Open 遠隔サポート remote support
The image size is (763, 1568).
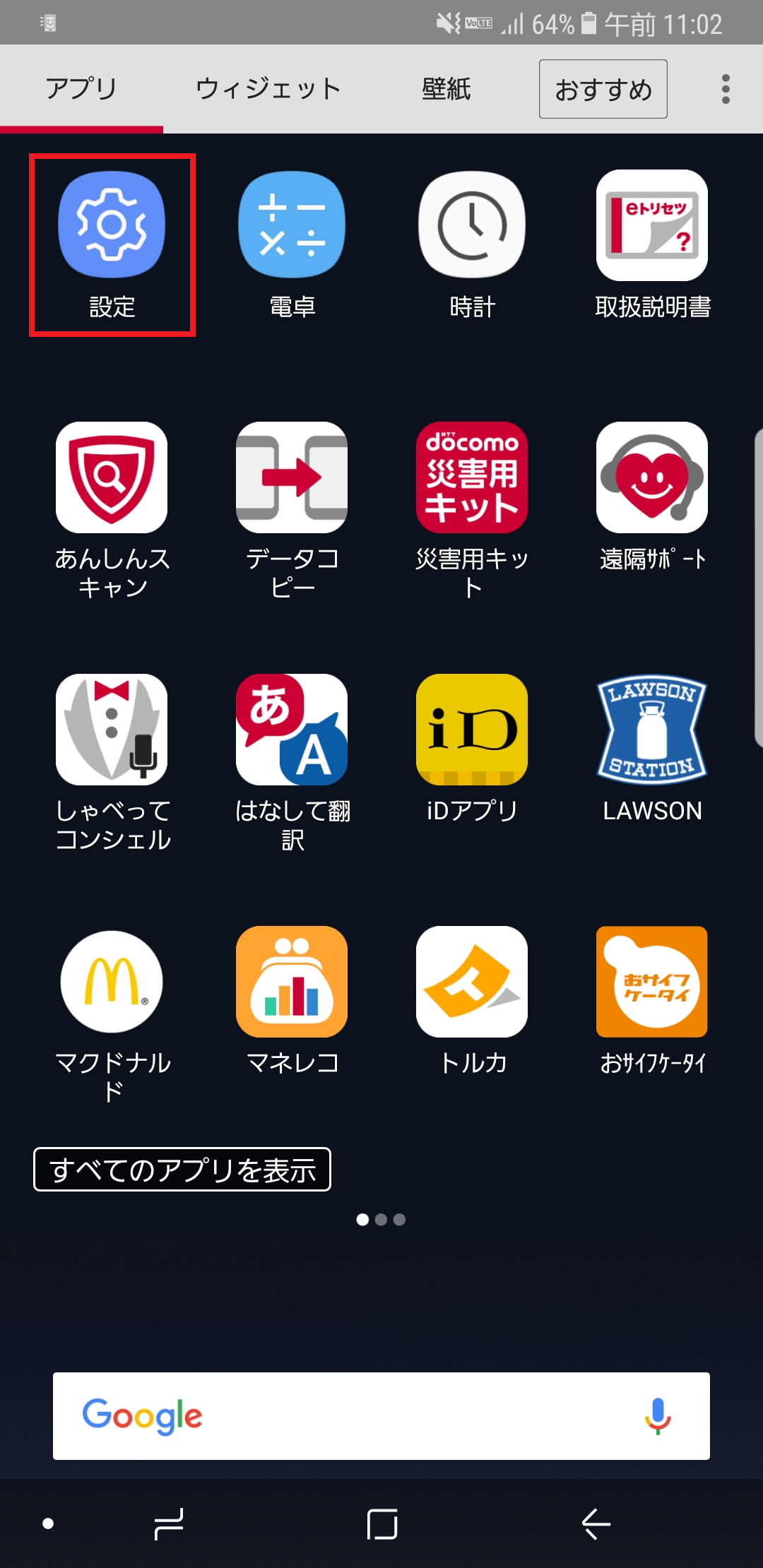[x=651, y=477]
